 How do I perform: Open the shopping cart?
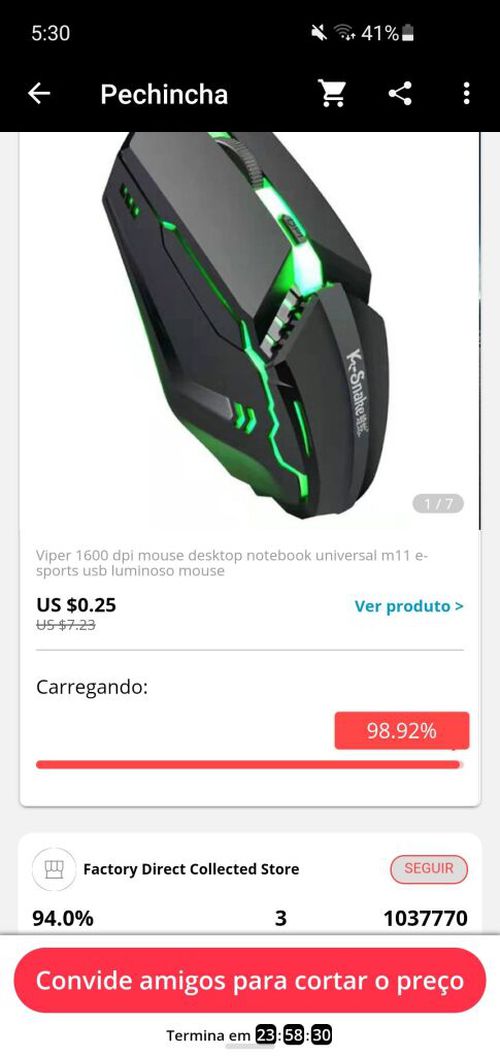(x=332, y=94)
